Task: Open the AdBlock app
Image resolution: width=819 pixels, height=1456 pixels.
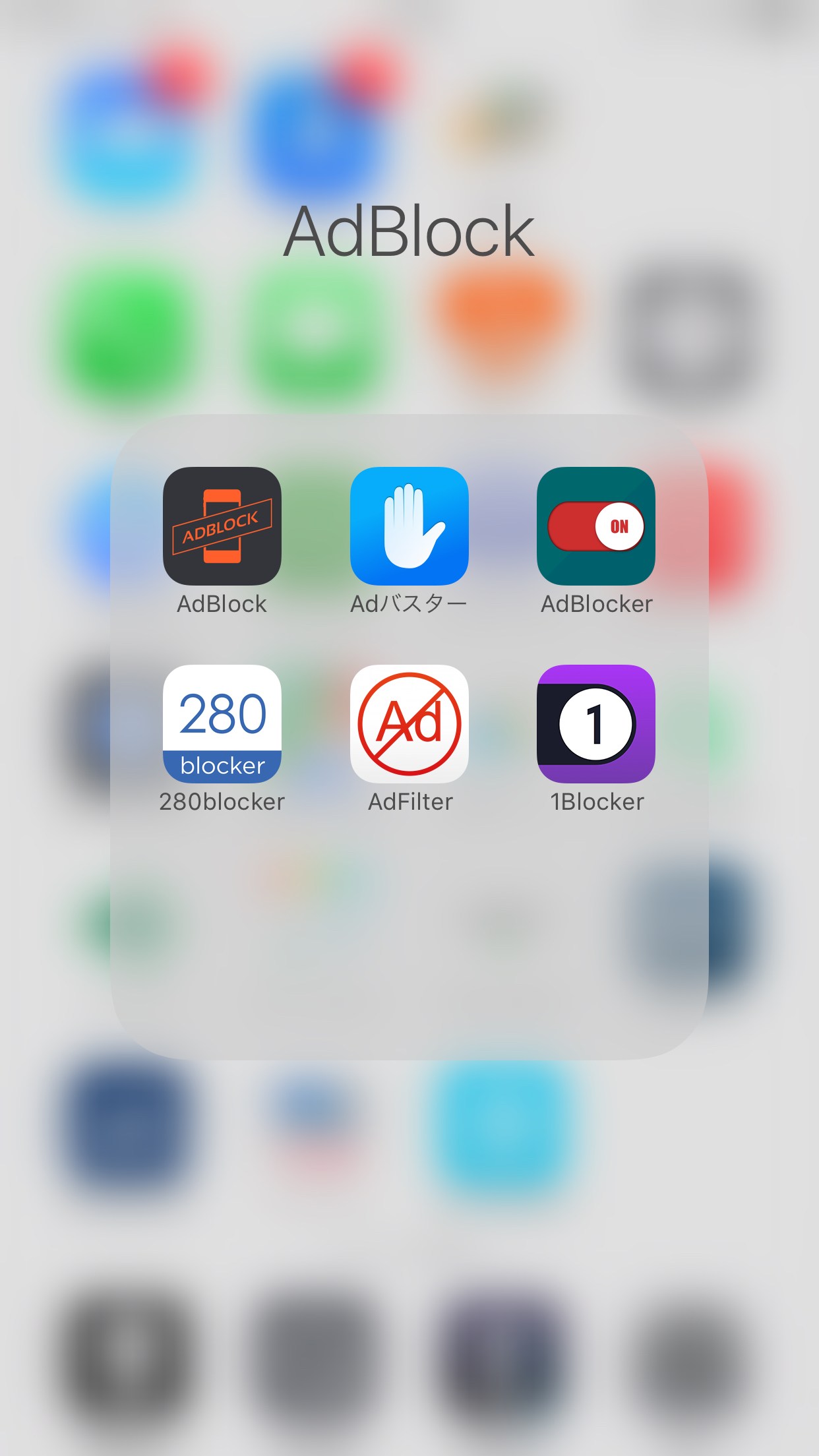Action: point(222,526)
